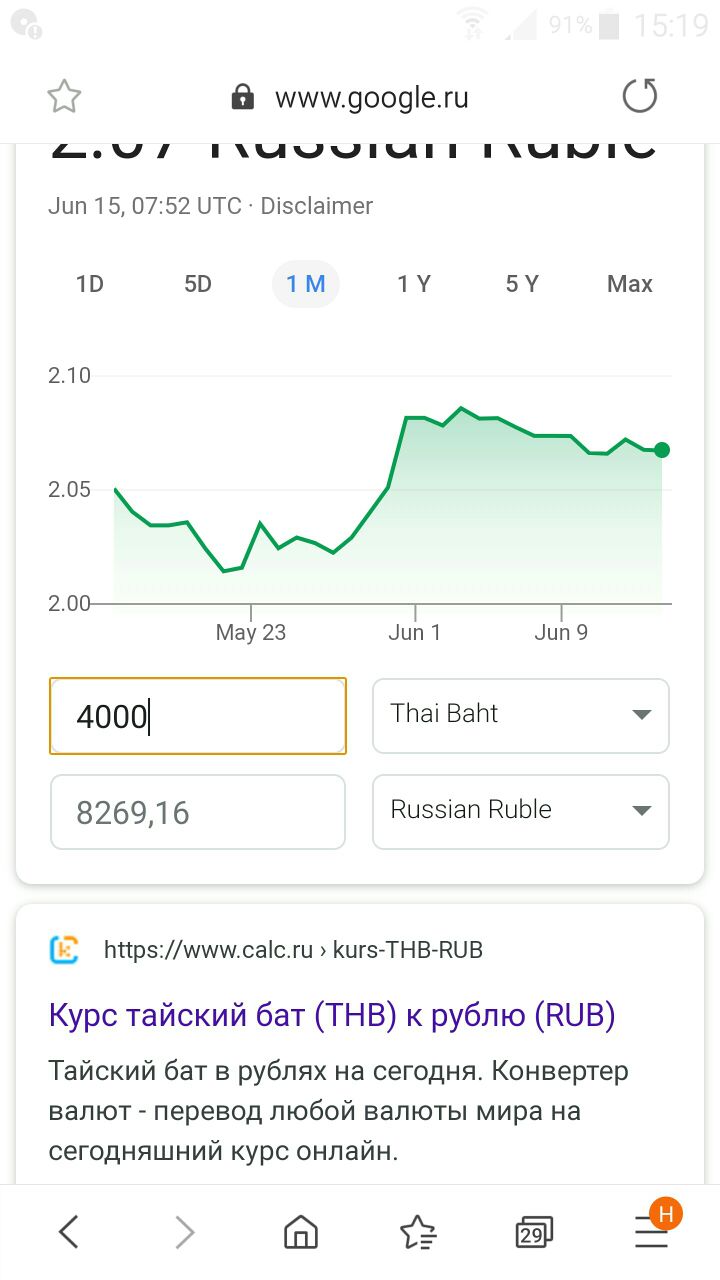Bookmark this page with the star icon
The width and height of the screenshot is (720, 1280).
point(64,97)
